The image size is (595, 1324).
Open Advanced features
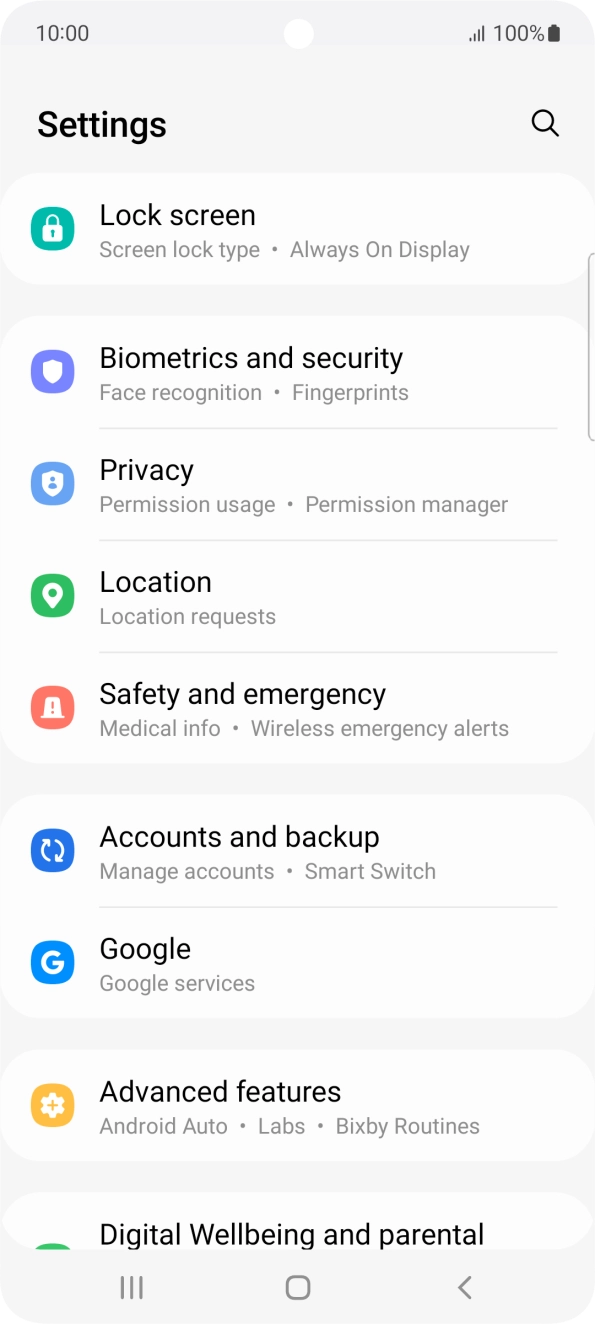tap(297, 1107)
